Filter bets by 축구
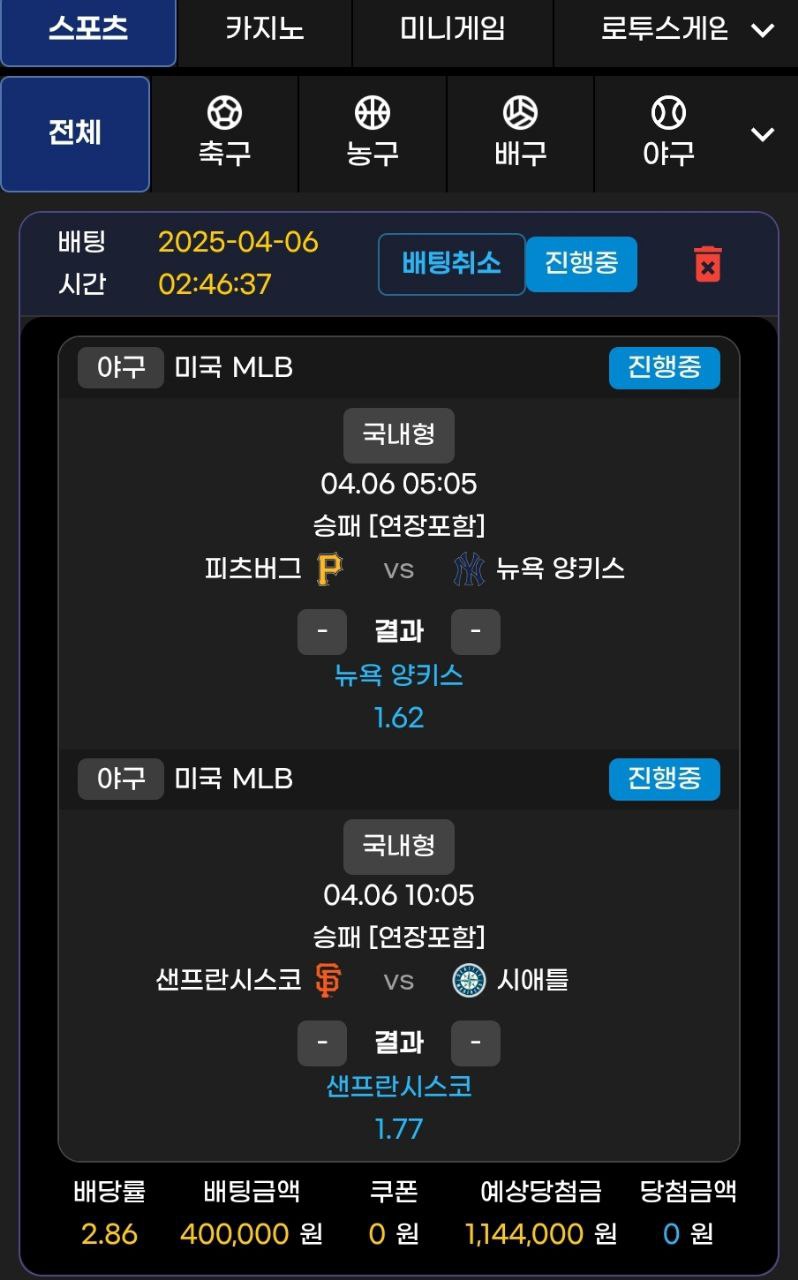 click(x=224, y=134)
